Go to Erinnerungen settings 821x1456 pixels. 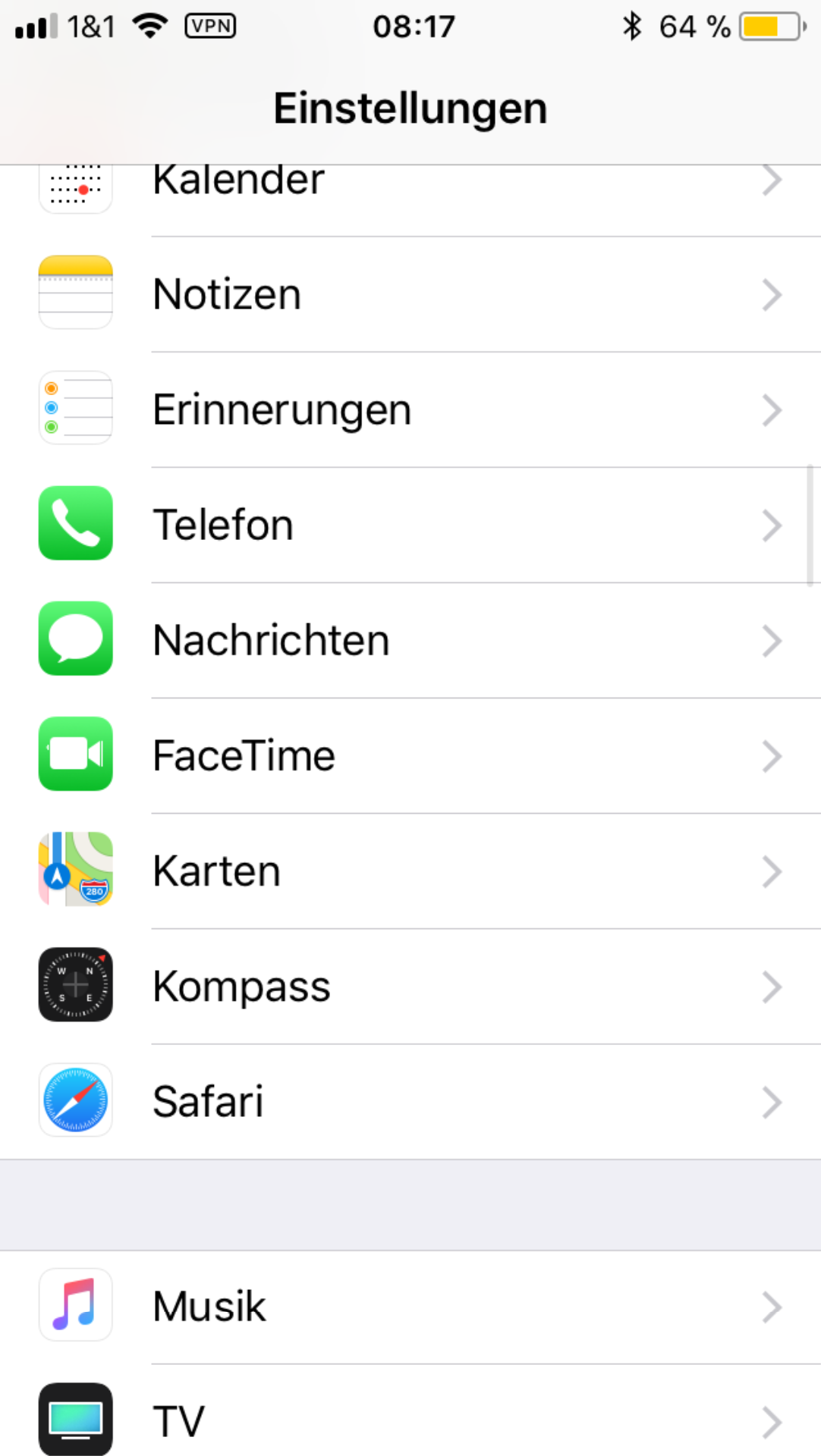(x=410, y=409)
